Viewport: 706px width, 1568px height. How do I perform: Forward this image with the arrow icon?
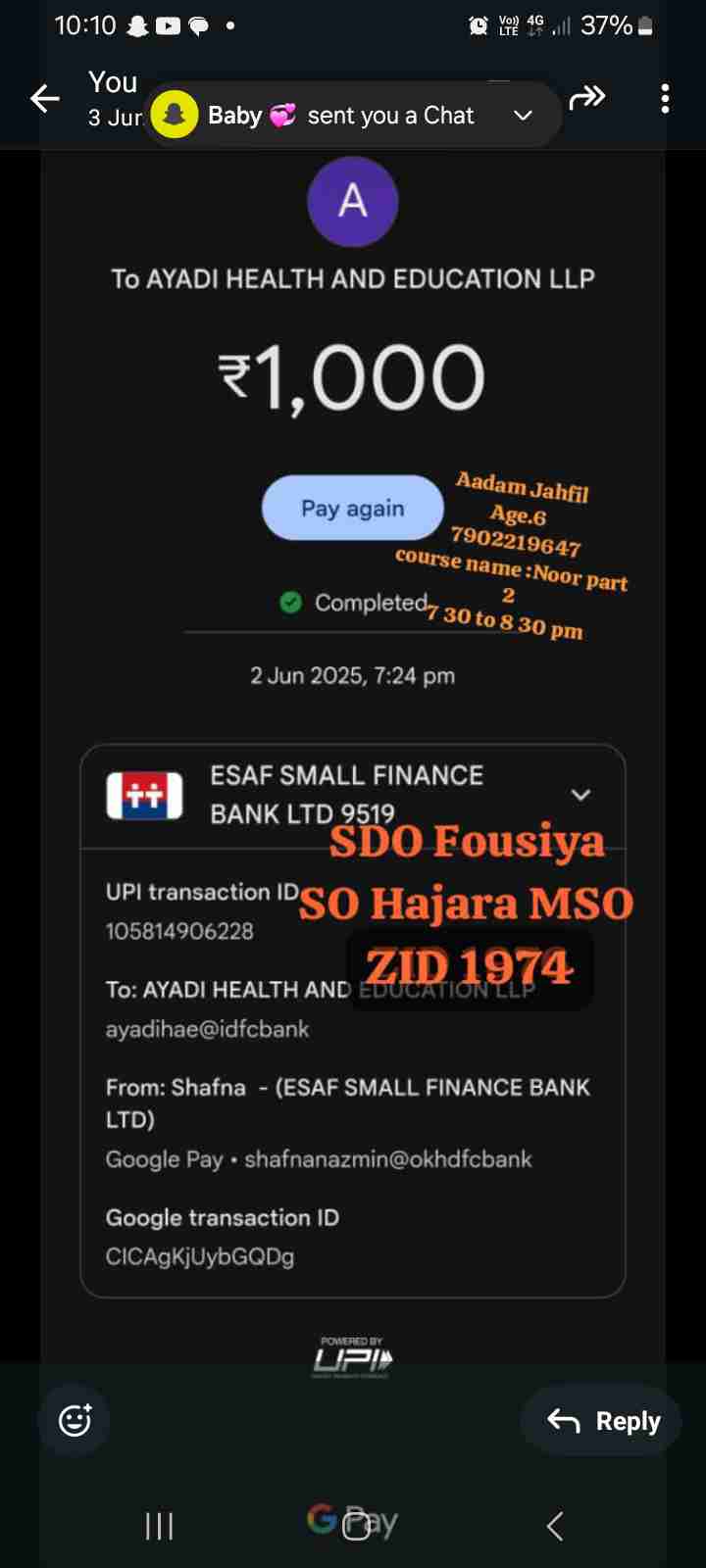tap(587, 97)
